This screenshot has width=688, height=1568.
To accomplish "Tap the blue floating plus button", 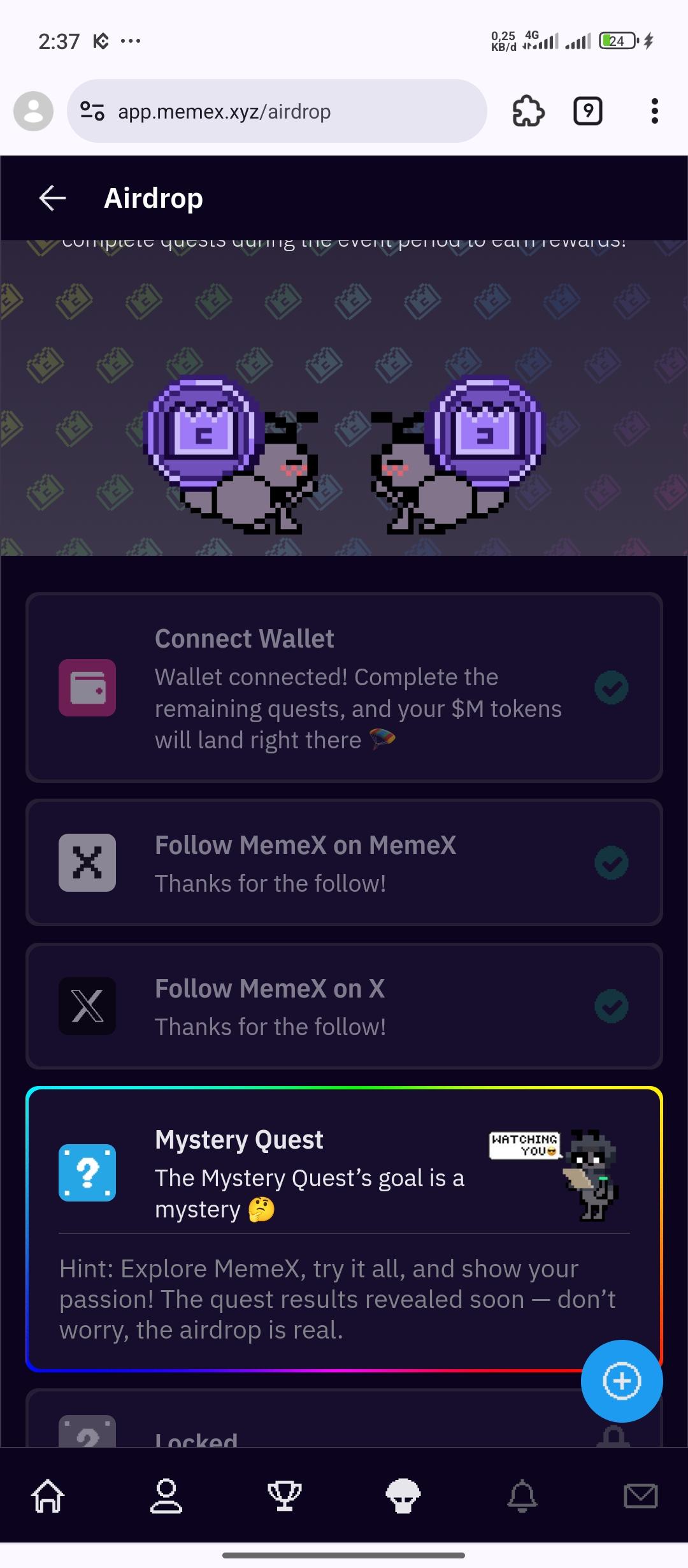I will coord(622,1381).
